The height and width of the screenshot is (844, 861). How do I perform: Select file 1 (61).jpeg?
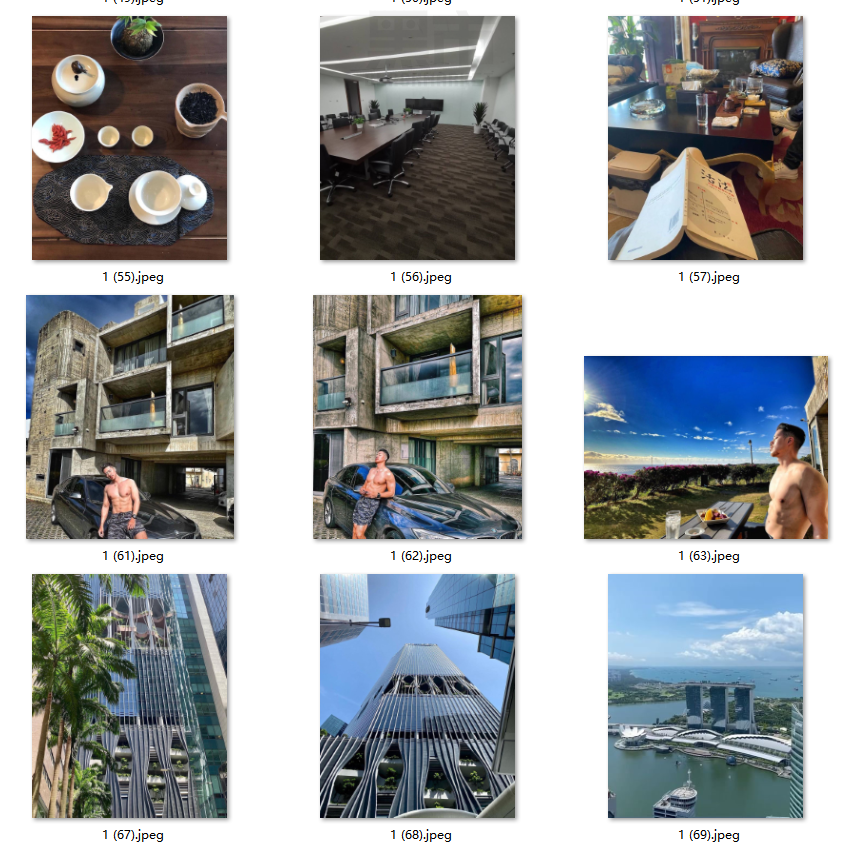pos(130,417)
